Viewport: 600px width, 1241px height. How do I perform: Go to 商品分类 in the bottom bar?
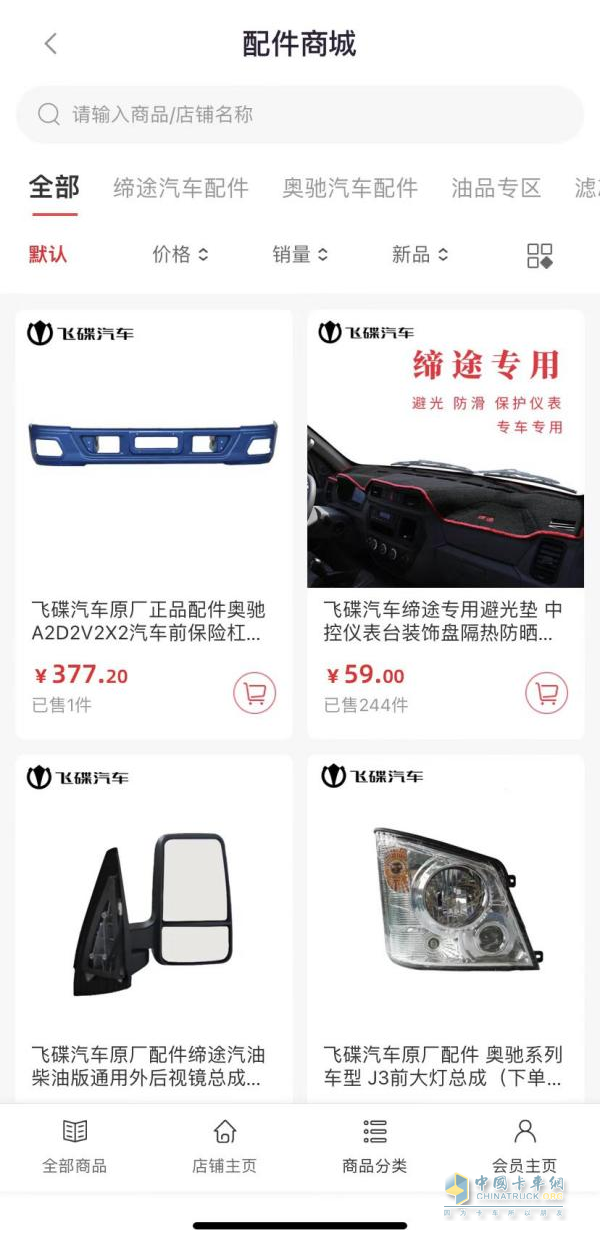coord(375,1145)
